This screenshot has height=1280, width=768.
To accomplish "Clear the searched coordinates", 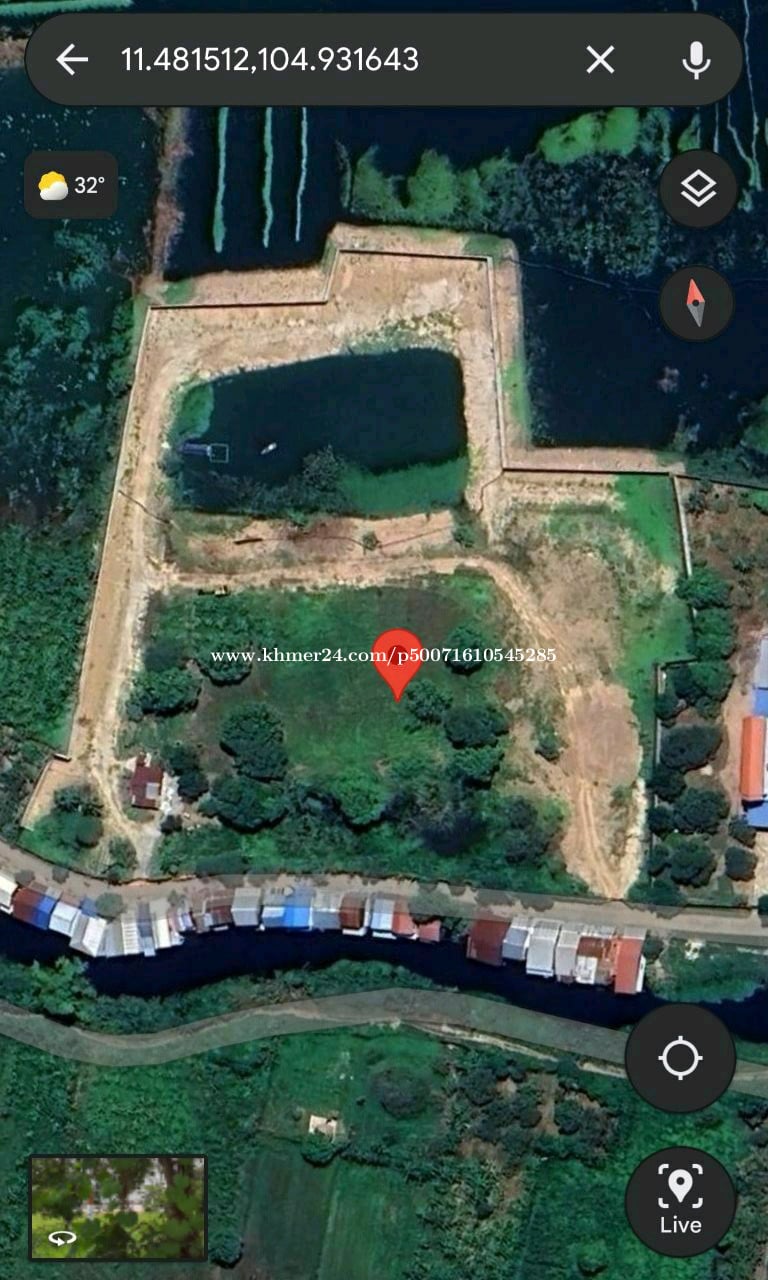I will [600, 60].
